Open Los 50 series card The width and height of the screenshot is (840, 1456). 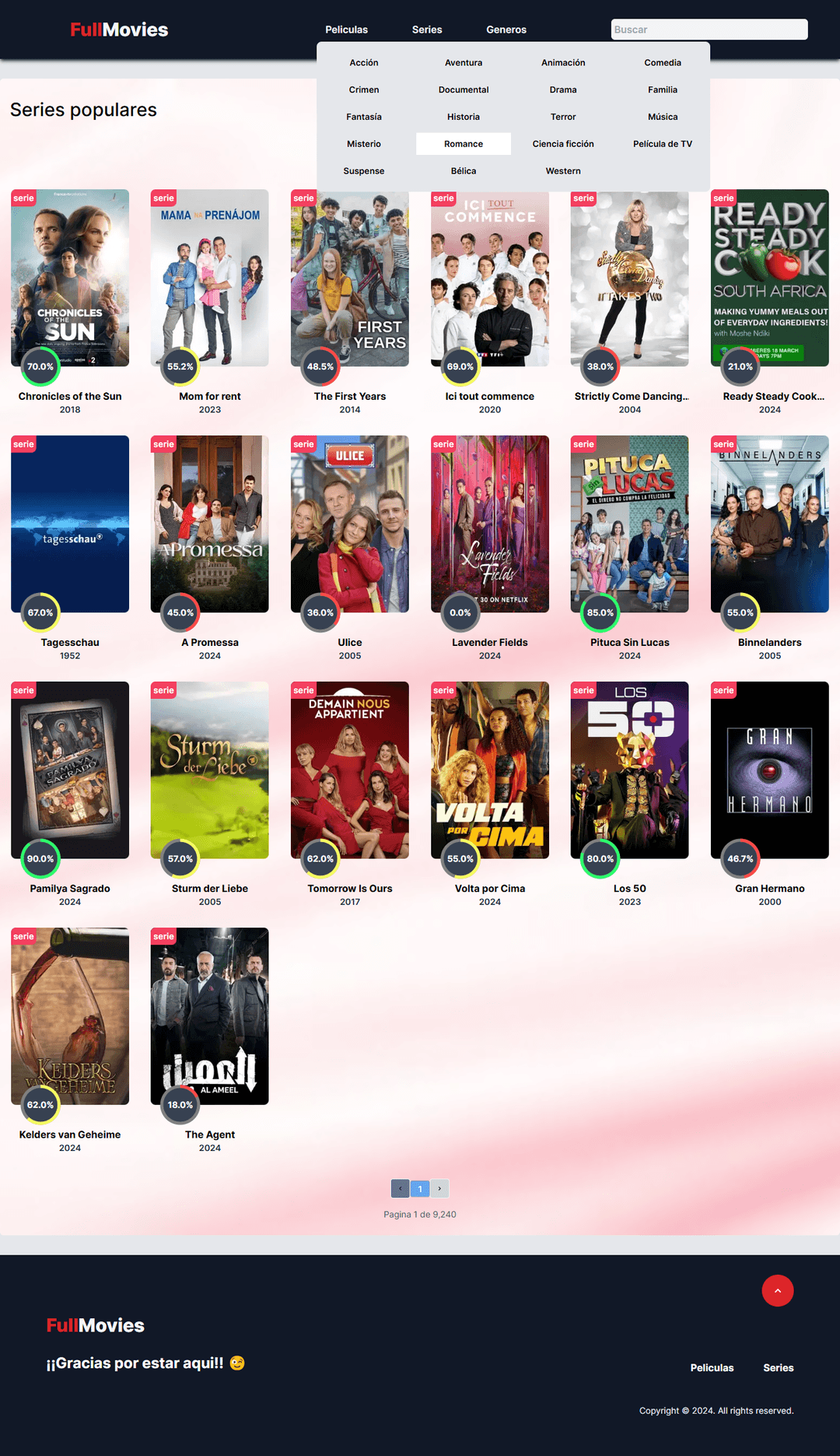(x=629, y=770)
